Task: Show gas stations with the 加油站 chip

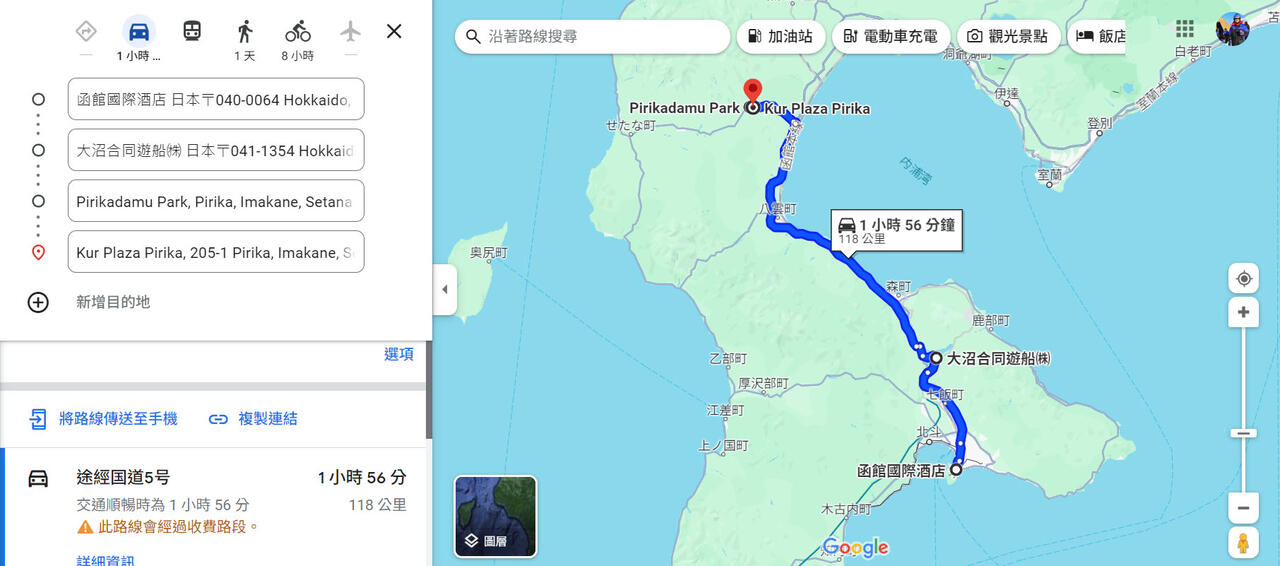Action: pyautogui.click(x=780, y=37)
